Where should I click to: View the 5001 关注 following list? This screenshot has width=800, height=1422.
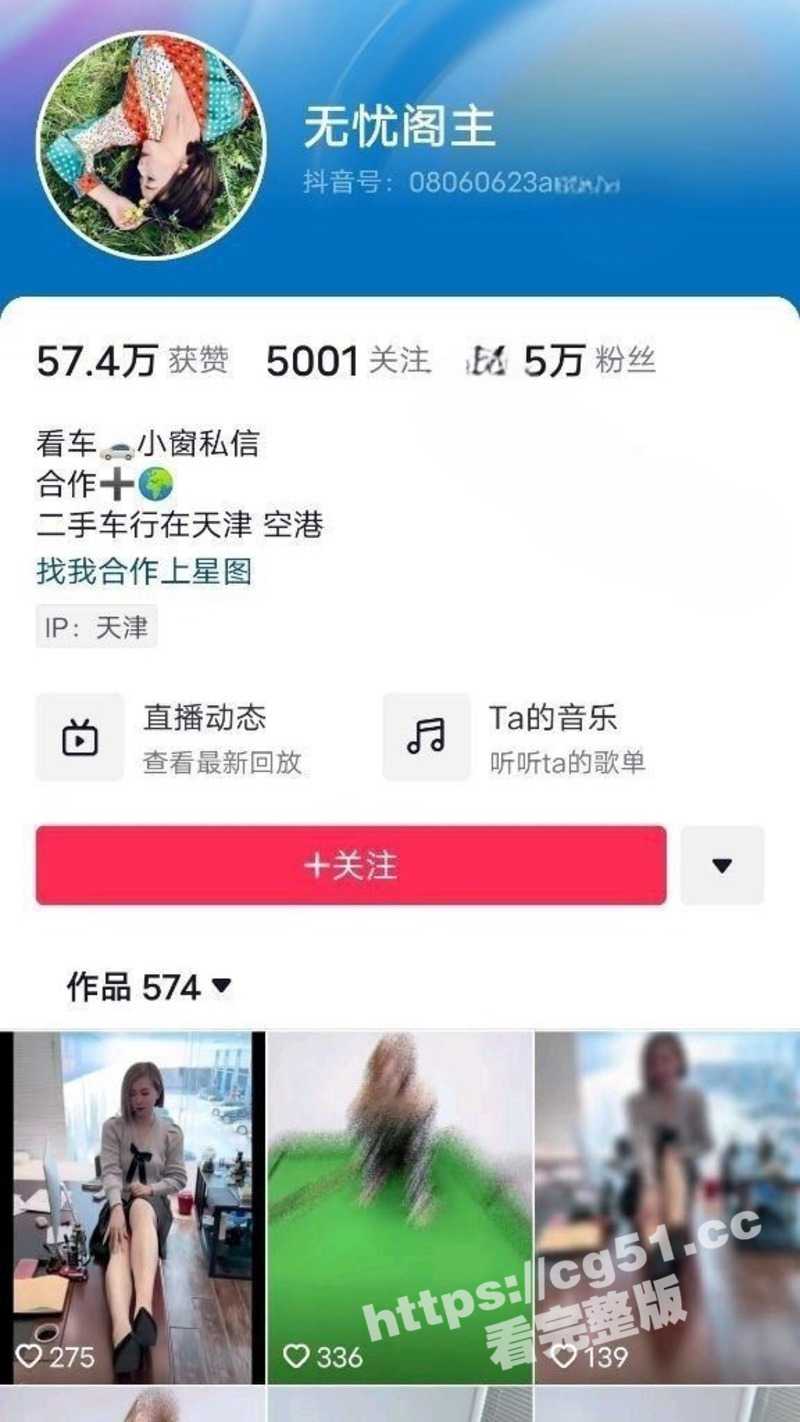coord(348,361)
